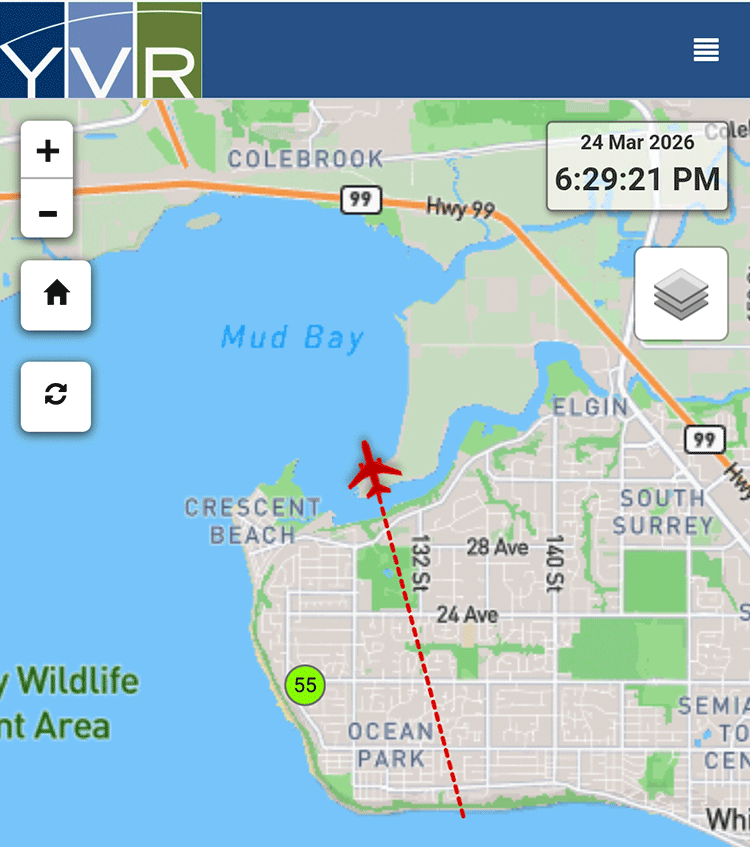Open the hamburger menu

(706, 50)
